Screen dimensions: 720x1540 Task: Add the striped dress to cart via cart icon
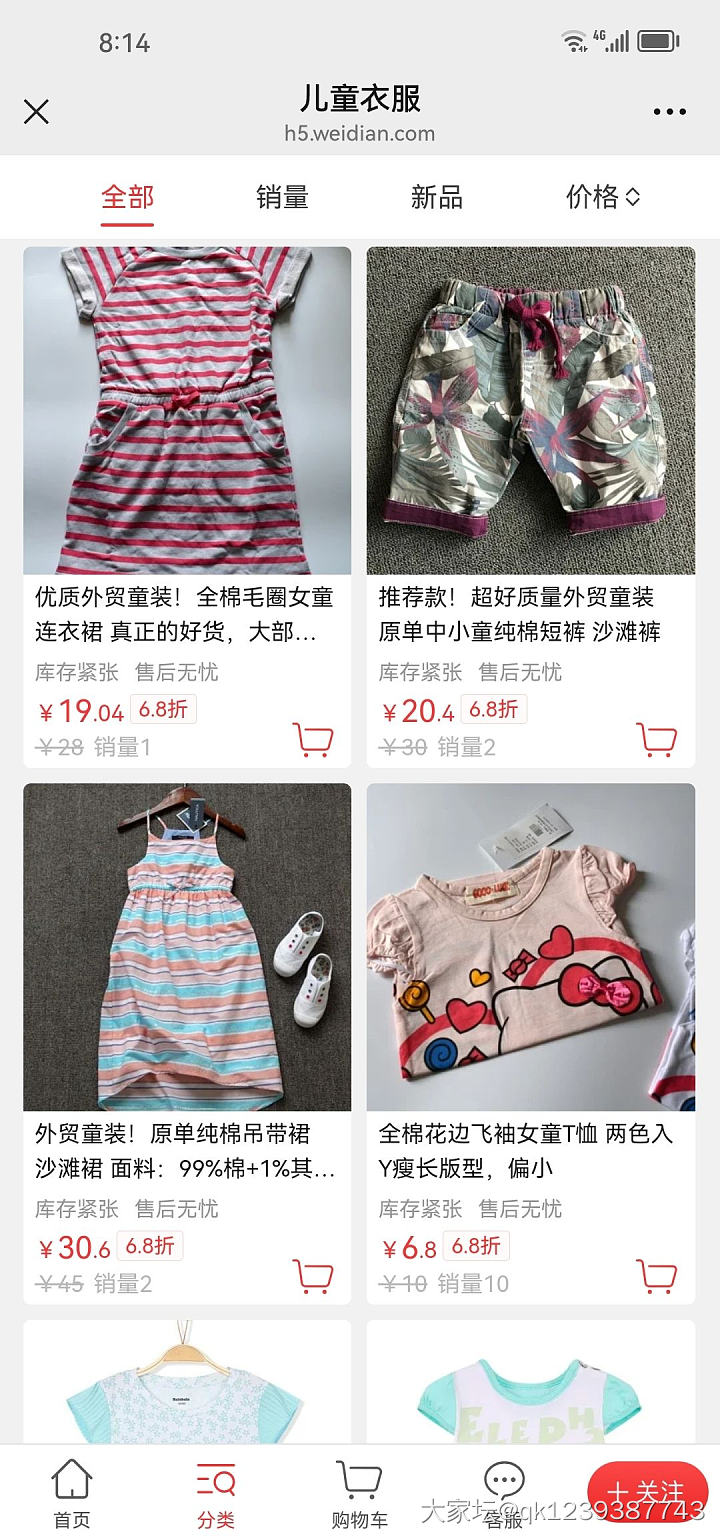[314, 738]
